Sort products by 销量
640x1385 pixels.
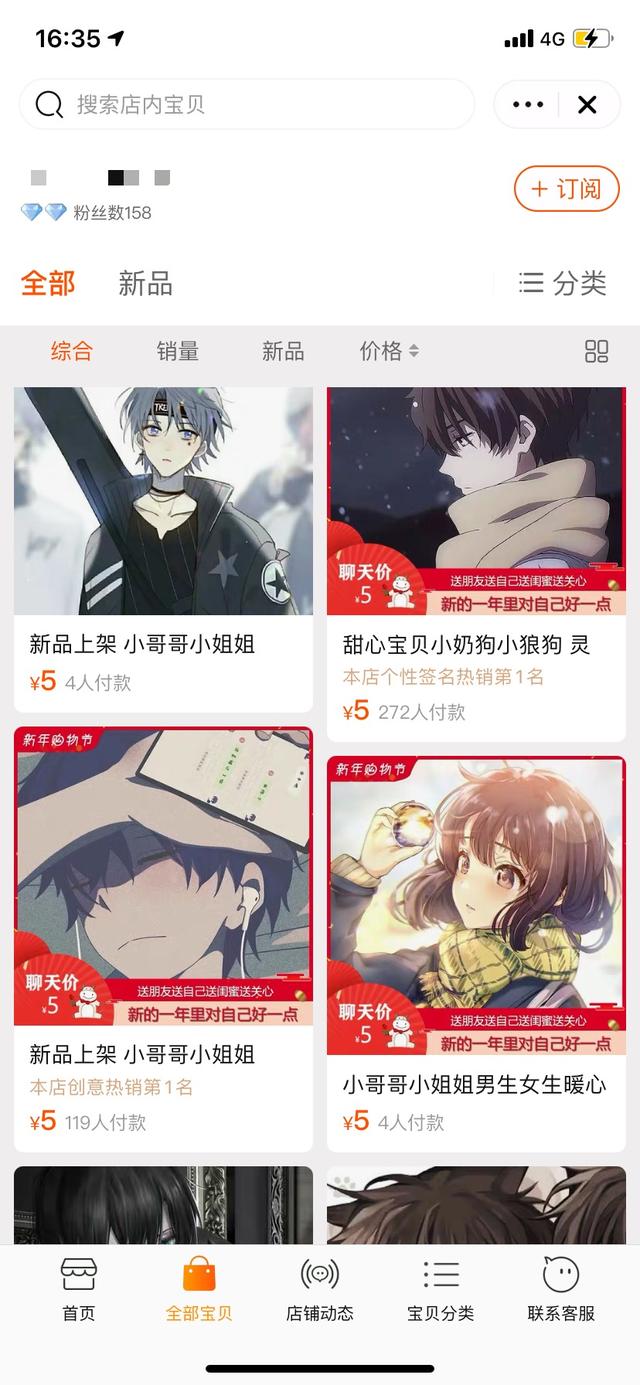click(177, 351)
